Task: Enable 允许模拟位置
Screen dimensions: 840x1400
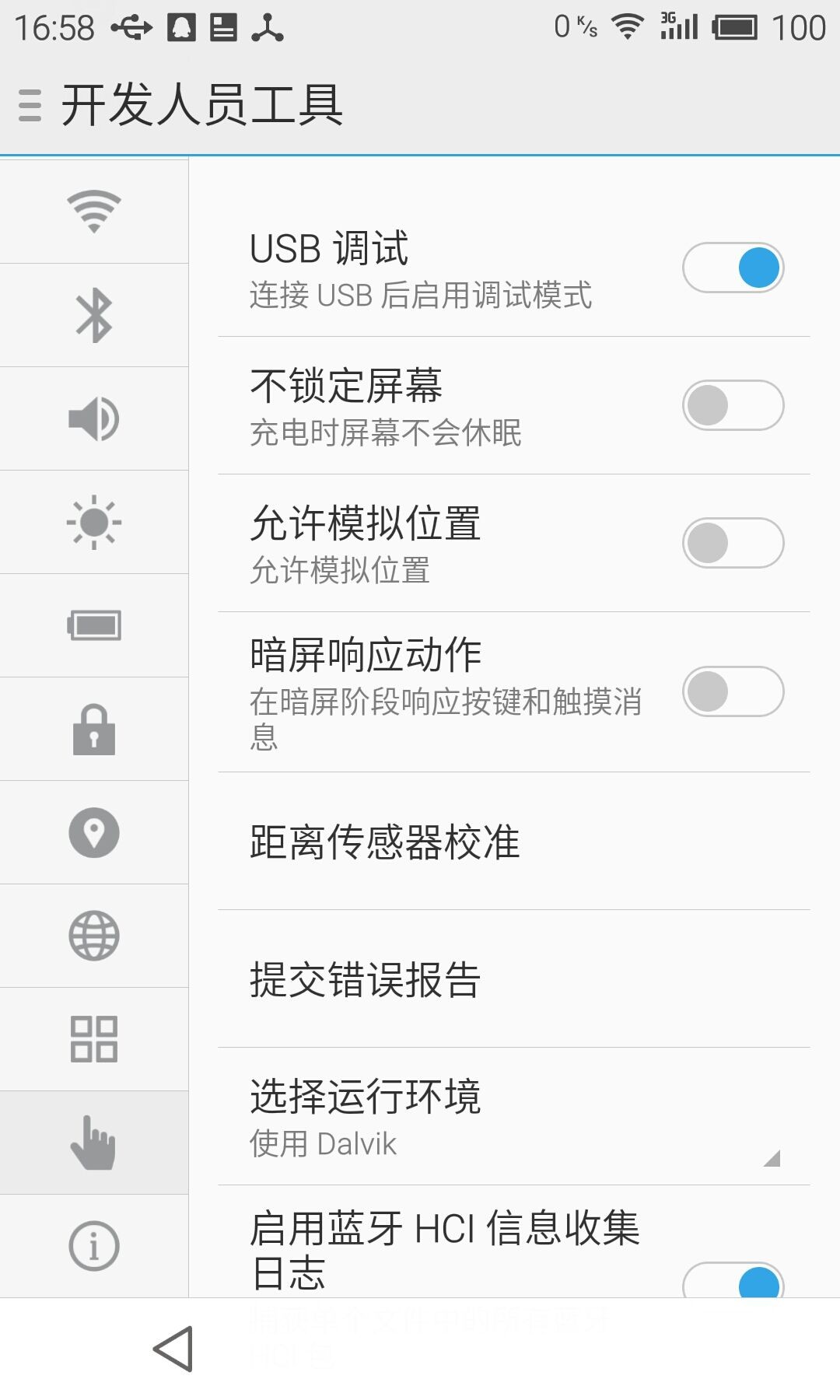Action: click(733, 543)
